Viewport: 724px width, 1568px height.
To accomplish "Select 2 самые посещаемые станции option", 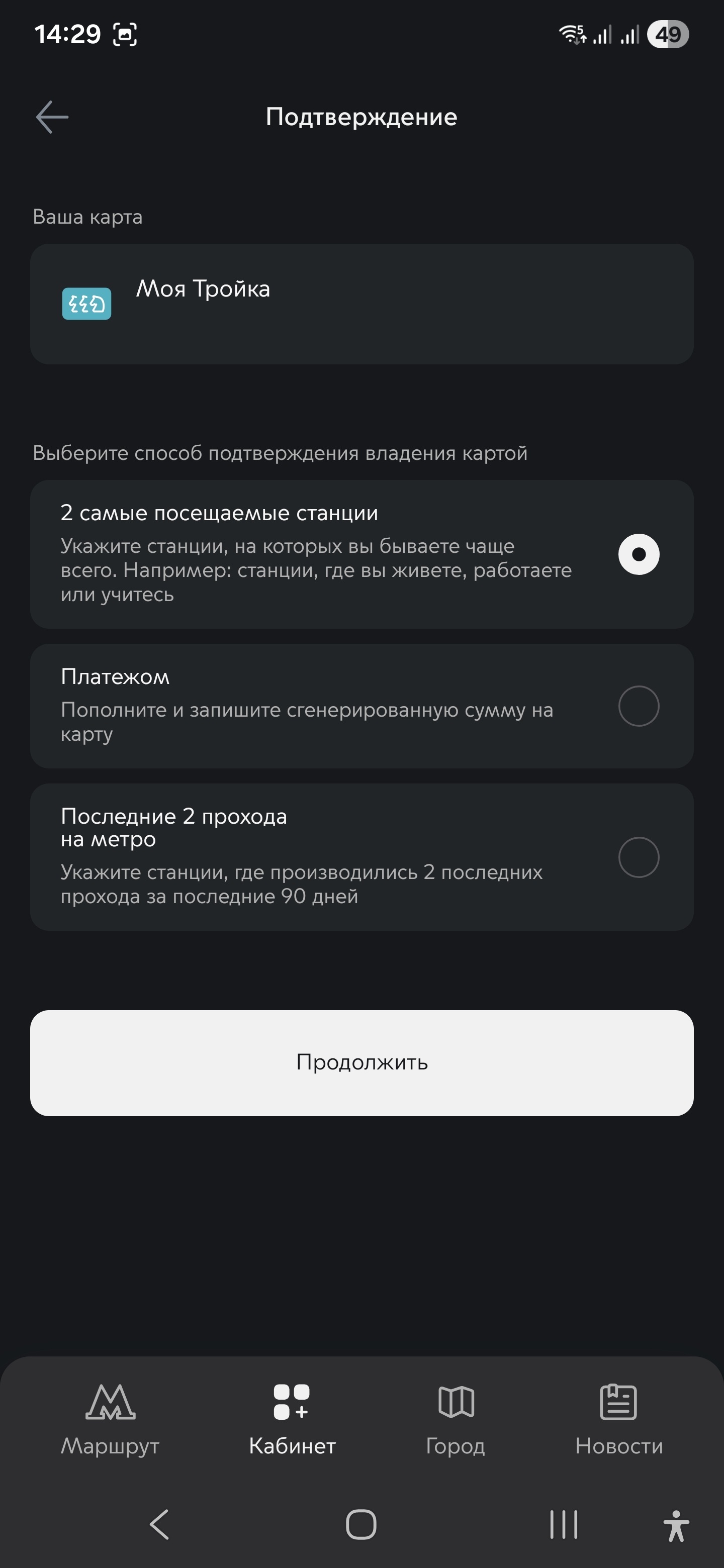I will (638, 554).
